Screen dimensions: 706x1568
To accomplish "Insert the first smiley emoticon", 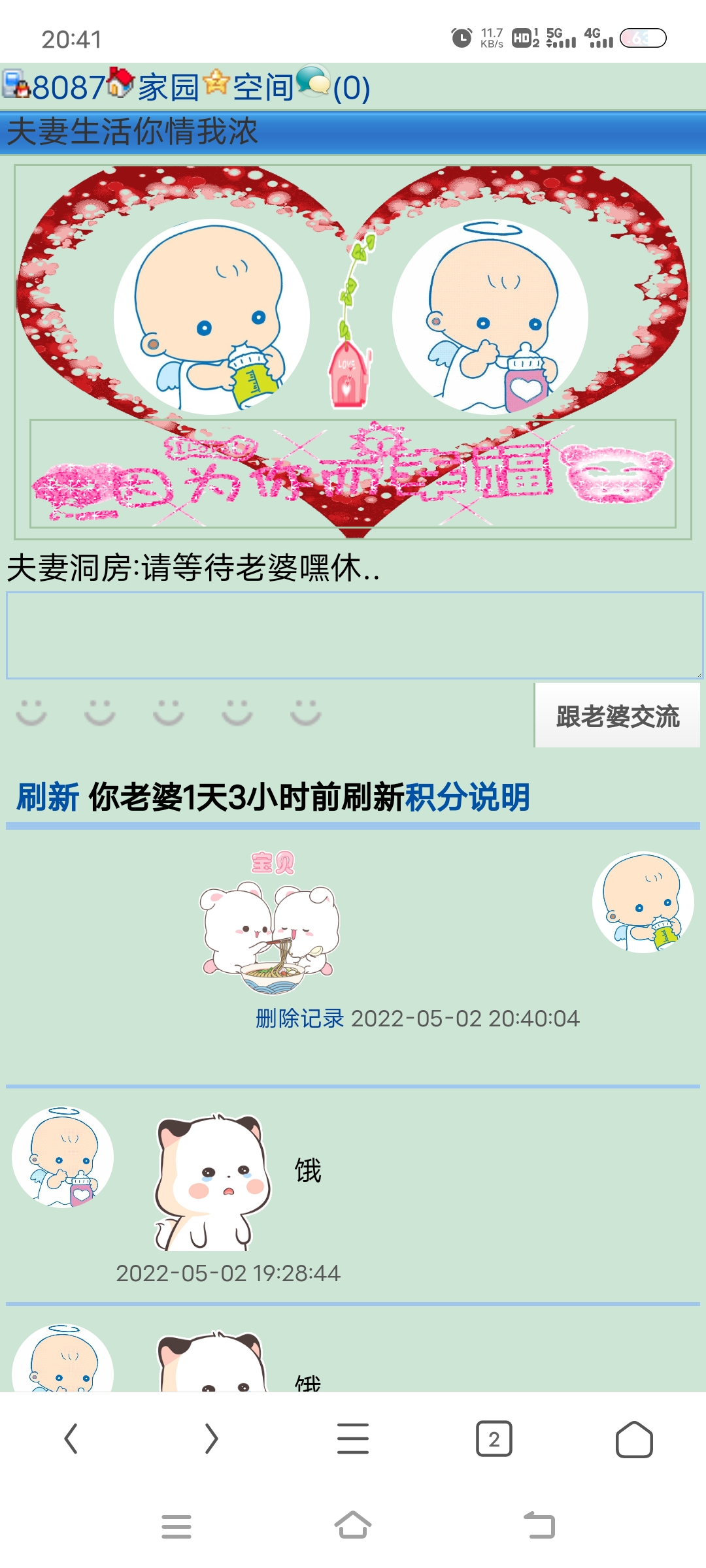I will (31, 713).
